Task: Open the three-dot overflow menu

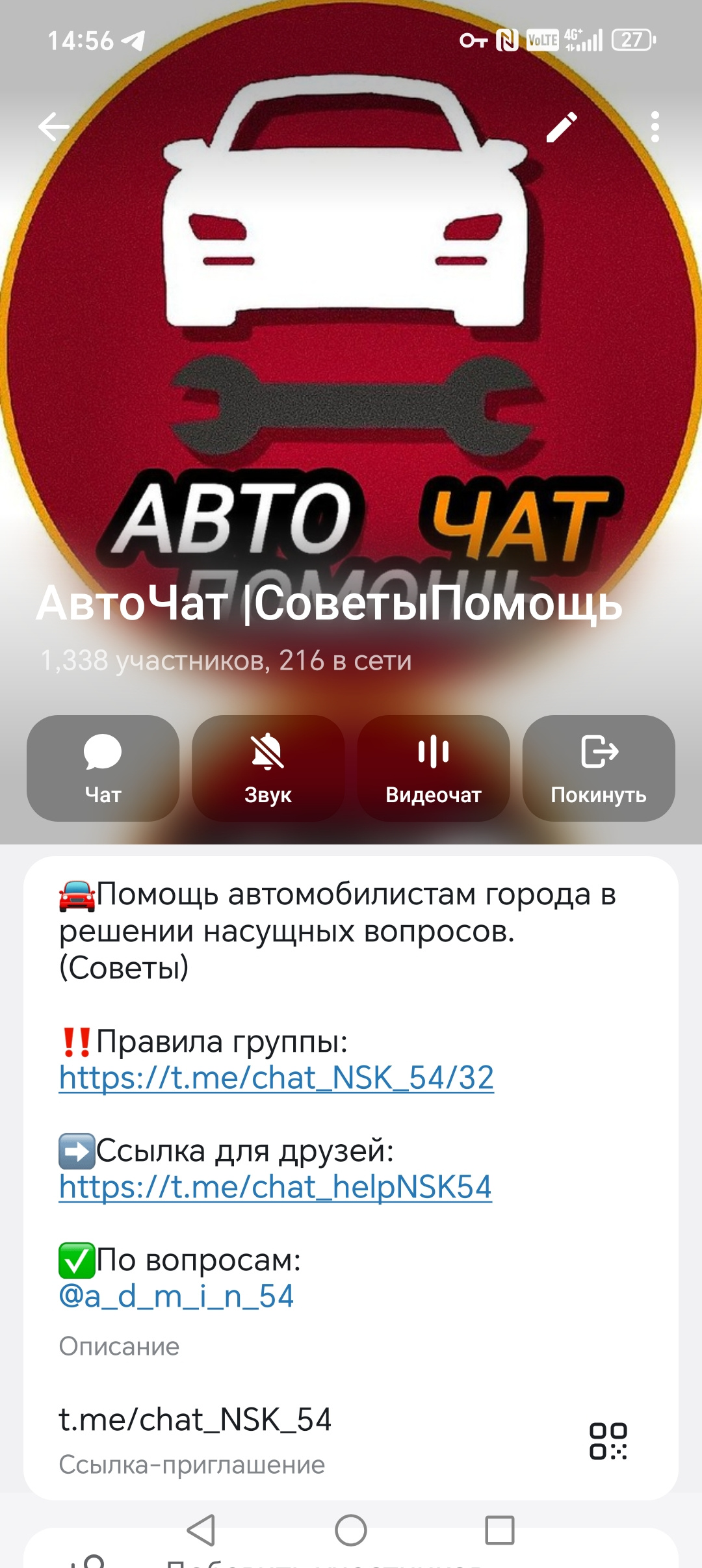Action: [x=655, y=127]
